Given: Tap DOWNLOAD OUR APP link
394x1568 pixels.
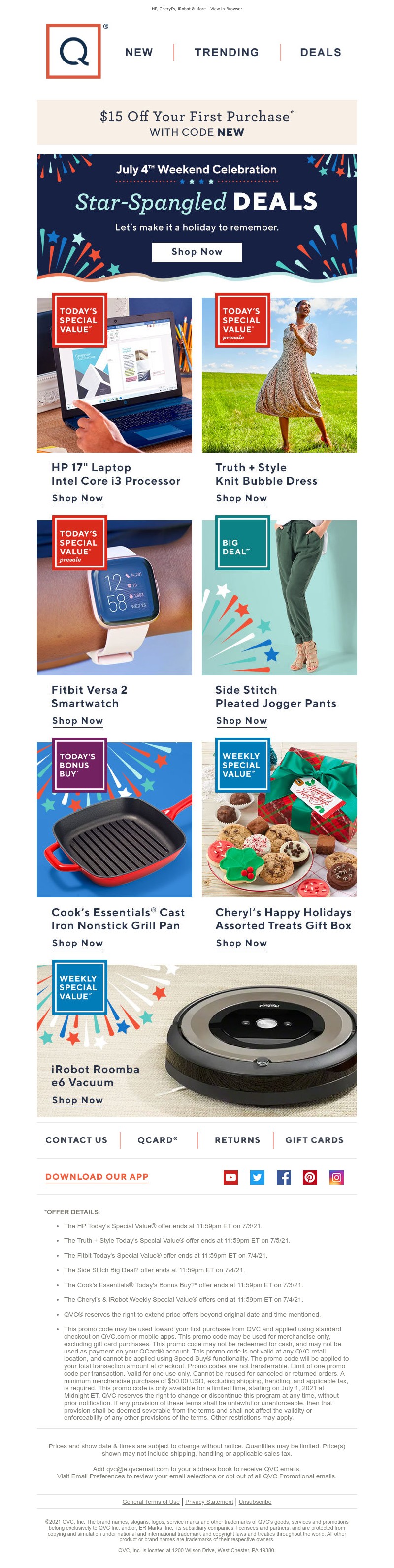Looking at the screenshot, I should click(97, 1176).
